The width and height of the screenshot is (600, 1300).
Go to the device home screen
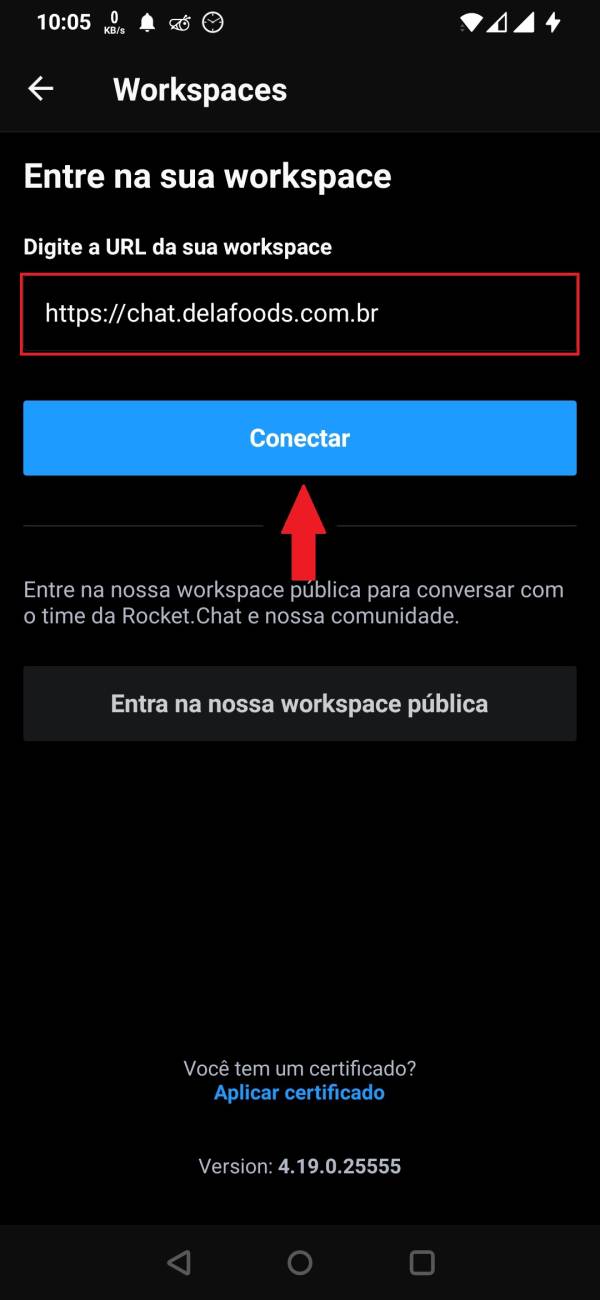coord(300,1263)
